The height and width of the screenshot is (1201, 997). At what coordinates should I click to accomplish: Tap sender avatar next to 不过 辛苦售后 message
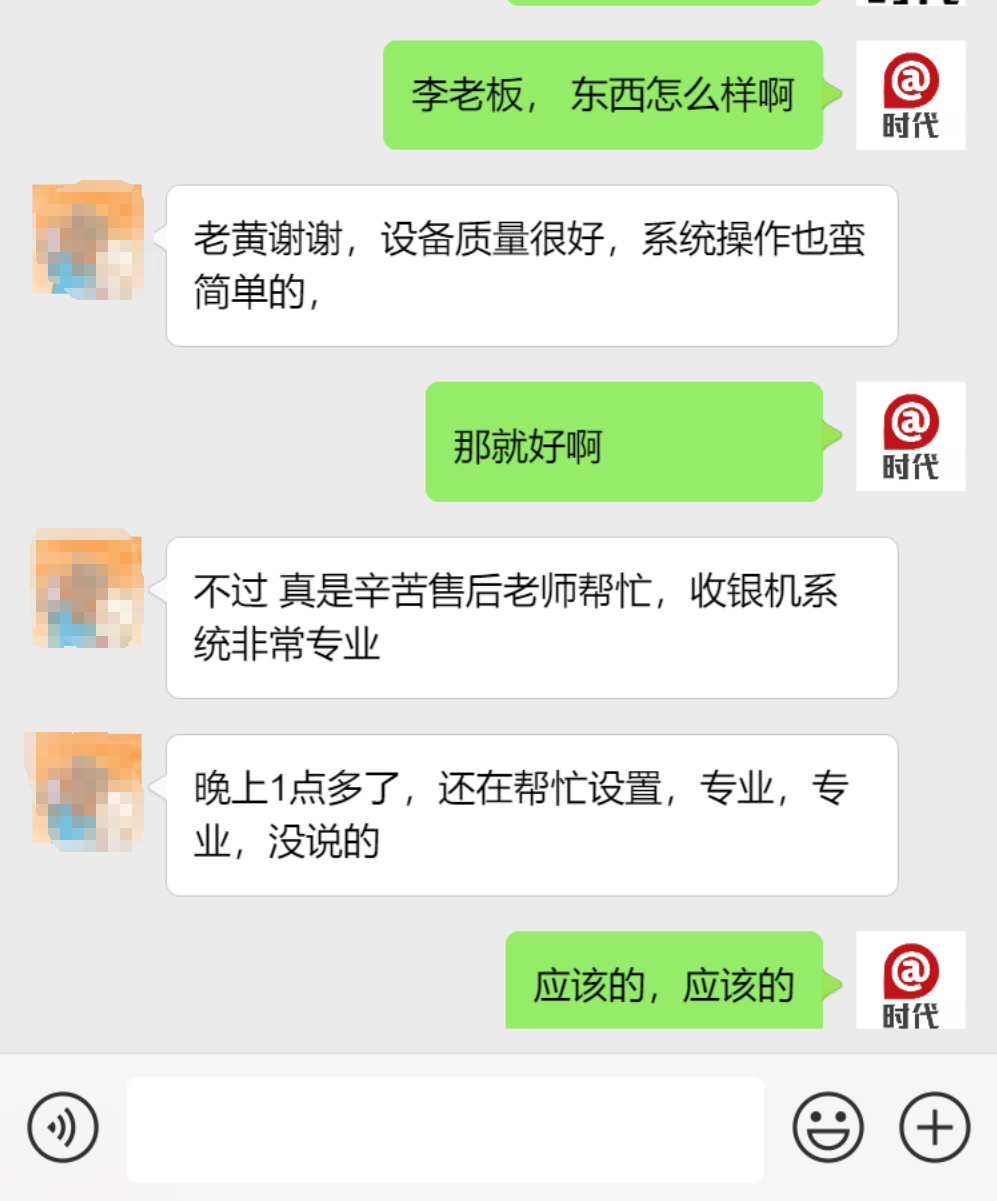(87, 590)
